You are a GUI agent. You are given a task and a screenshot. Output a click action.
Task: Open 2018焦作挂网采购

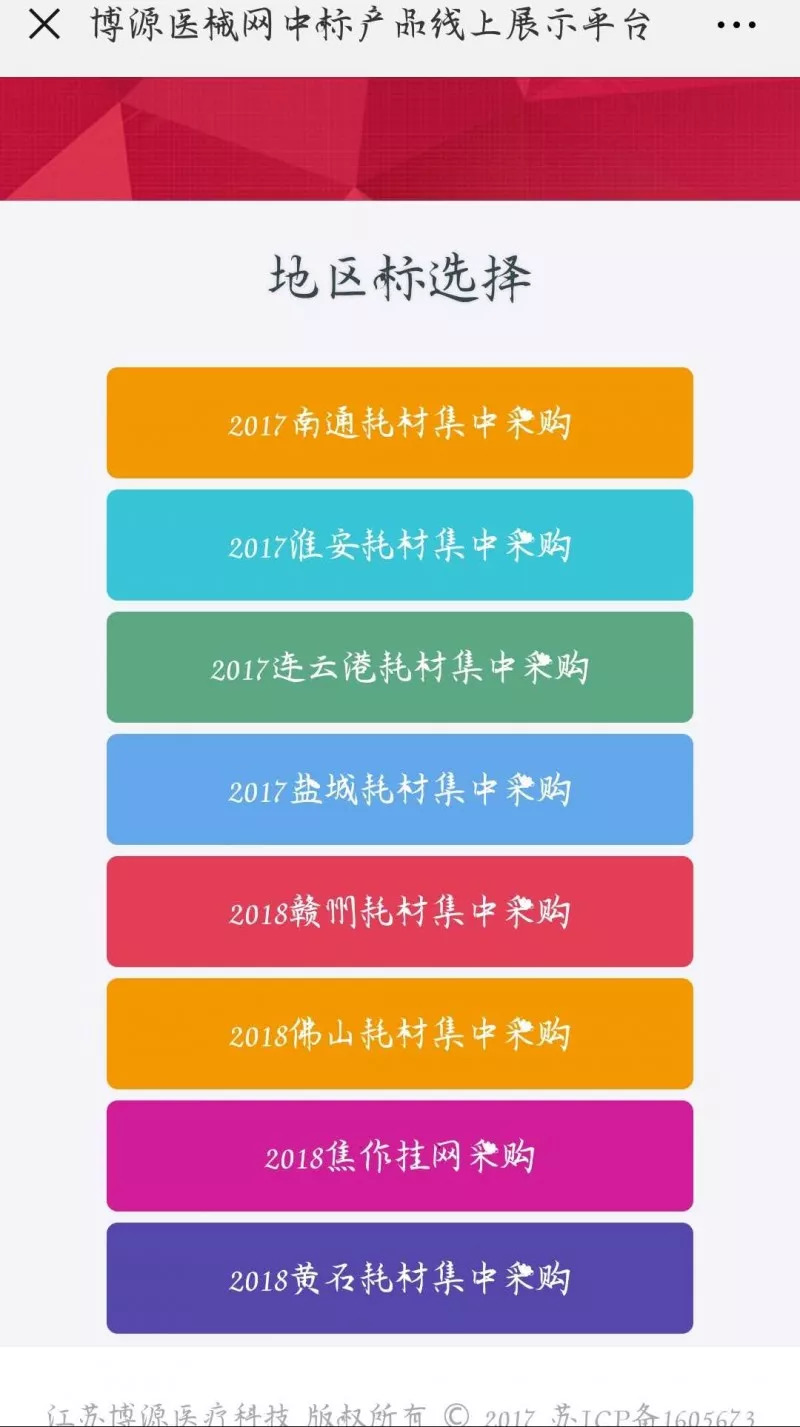click(x=400, y=1156)
